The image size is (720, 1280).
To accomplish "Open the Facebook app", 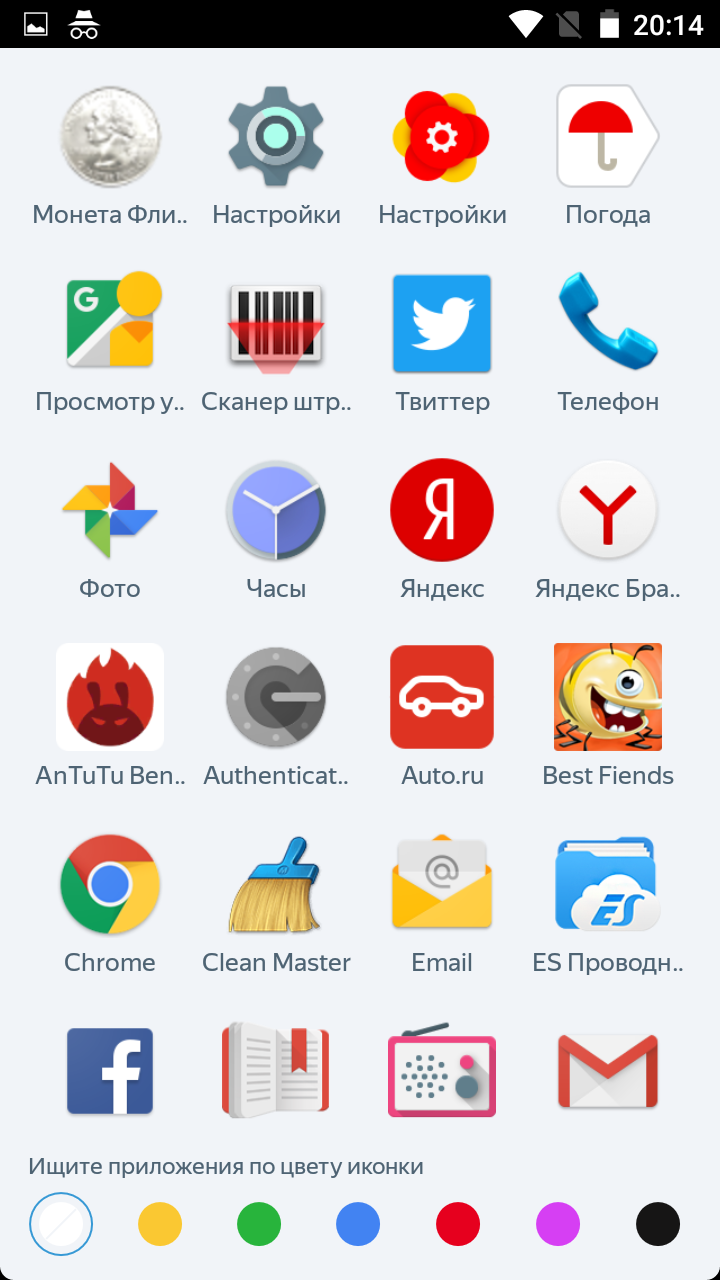I will coord(110,1071).
